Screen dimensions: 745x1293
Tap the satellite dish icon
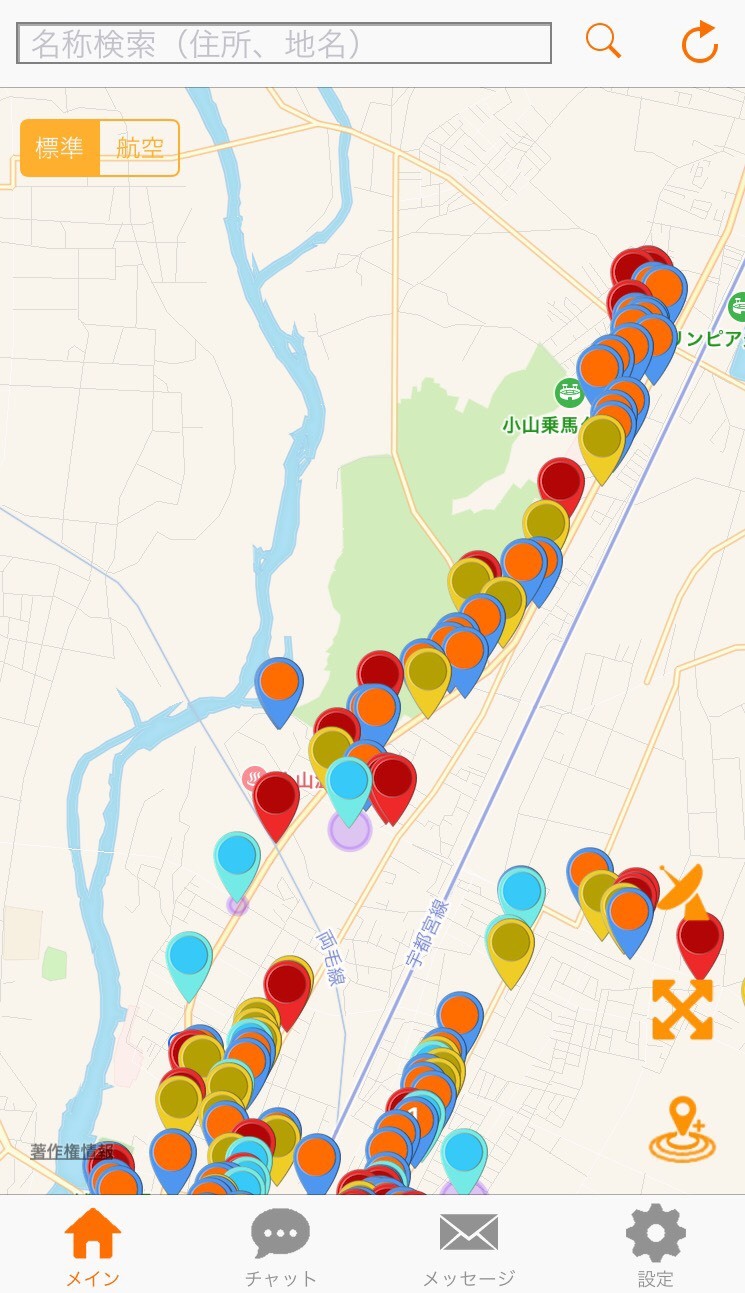(x=684, y=889)
